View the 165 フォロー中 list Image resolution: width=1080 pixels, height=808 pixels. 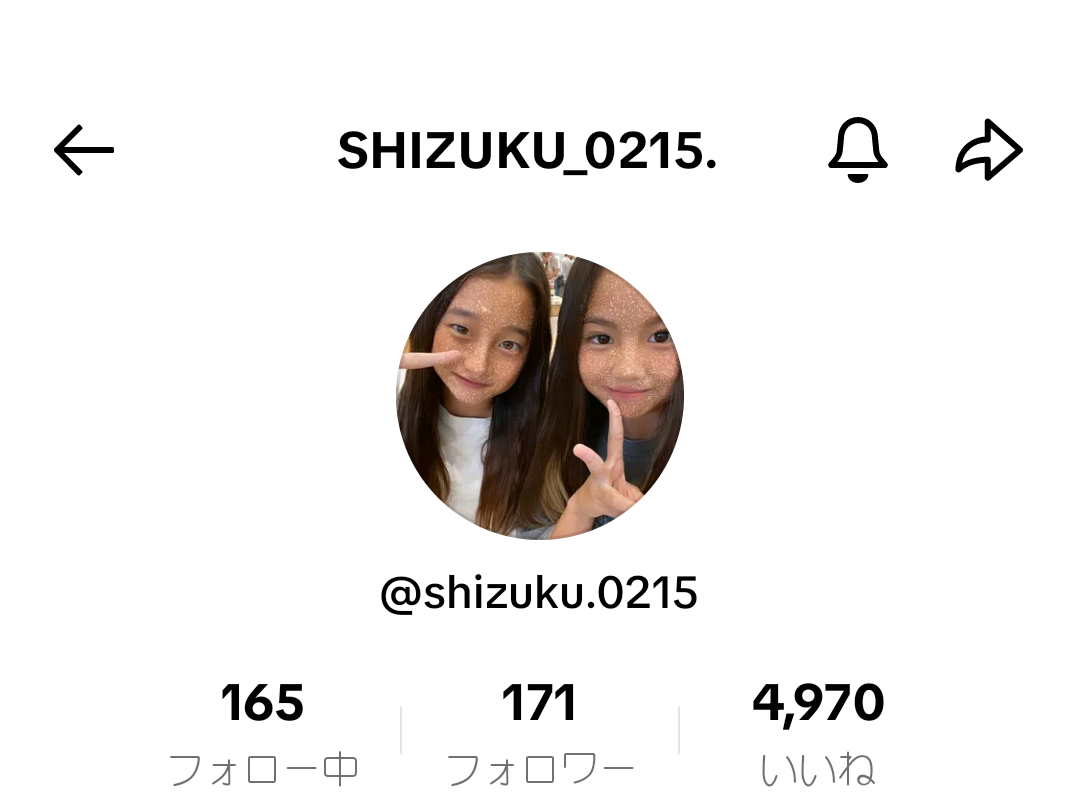[x=263, y=731]
